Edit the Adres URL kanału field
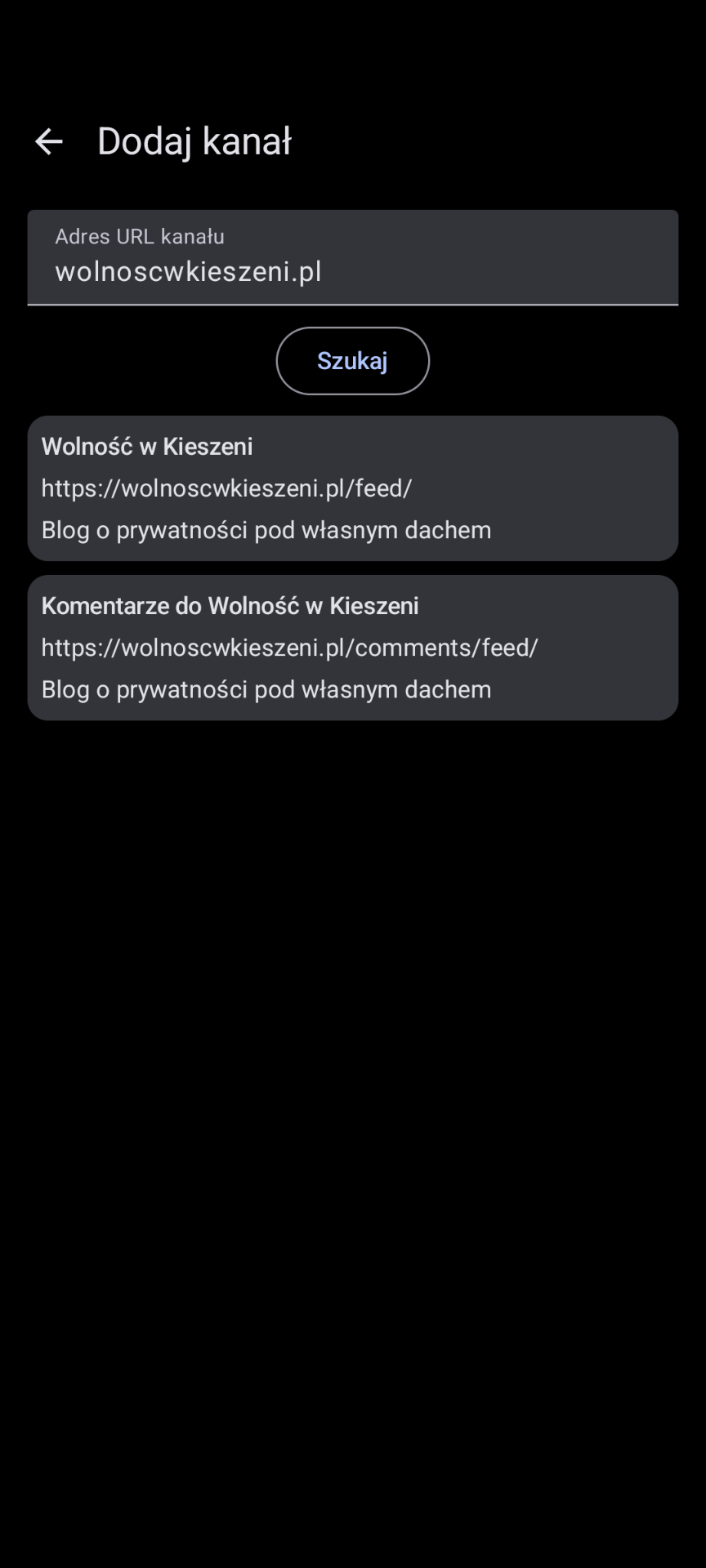706x1568 pixels. coord(352,258)
